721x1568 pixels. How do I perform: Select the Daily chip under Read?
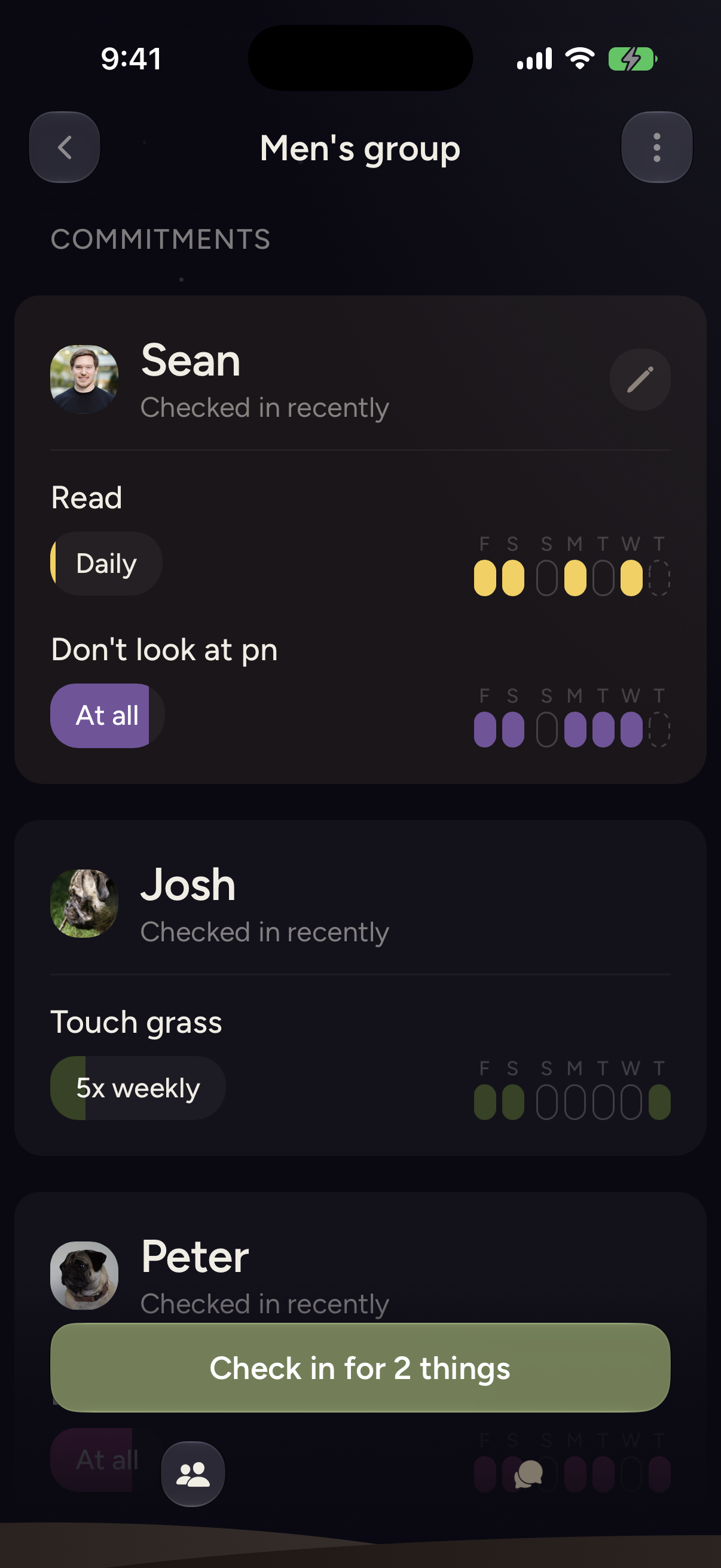(106, 564)
